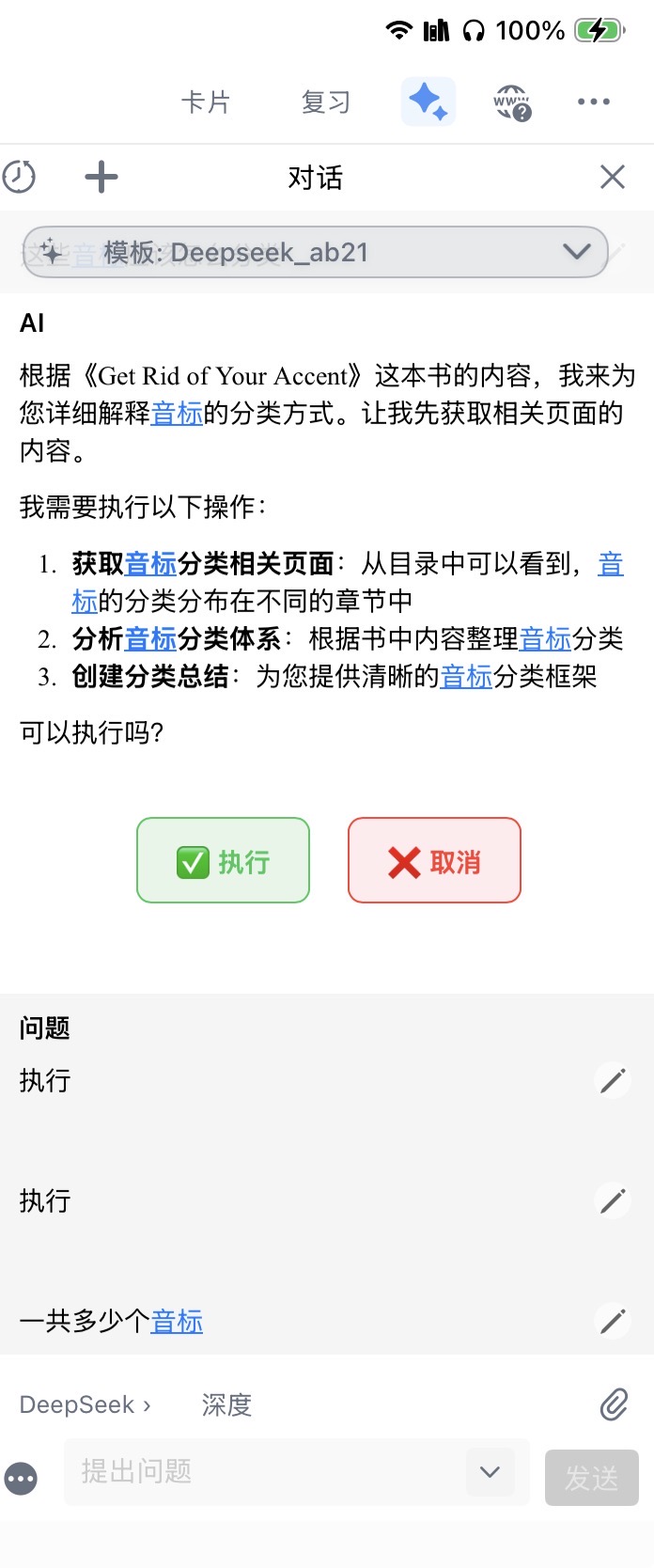Switch to the 卡片 tab
This screenshot has width=654, height=1568.
click(206, 102)
